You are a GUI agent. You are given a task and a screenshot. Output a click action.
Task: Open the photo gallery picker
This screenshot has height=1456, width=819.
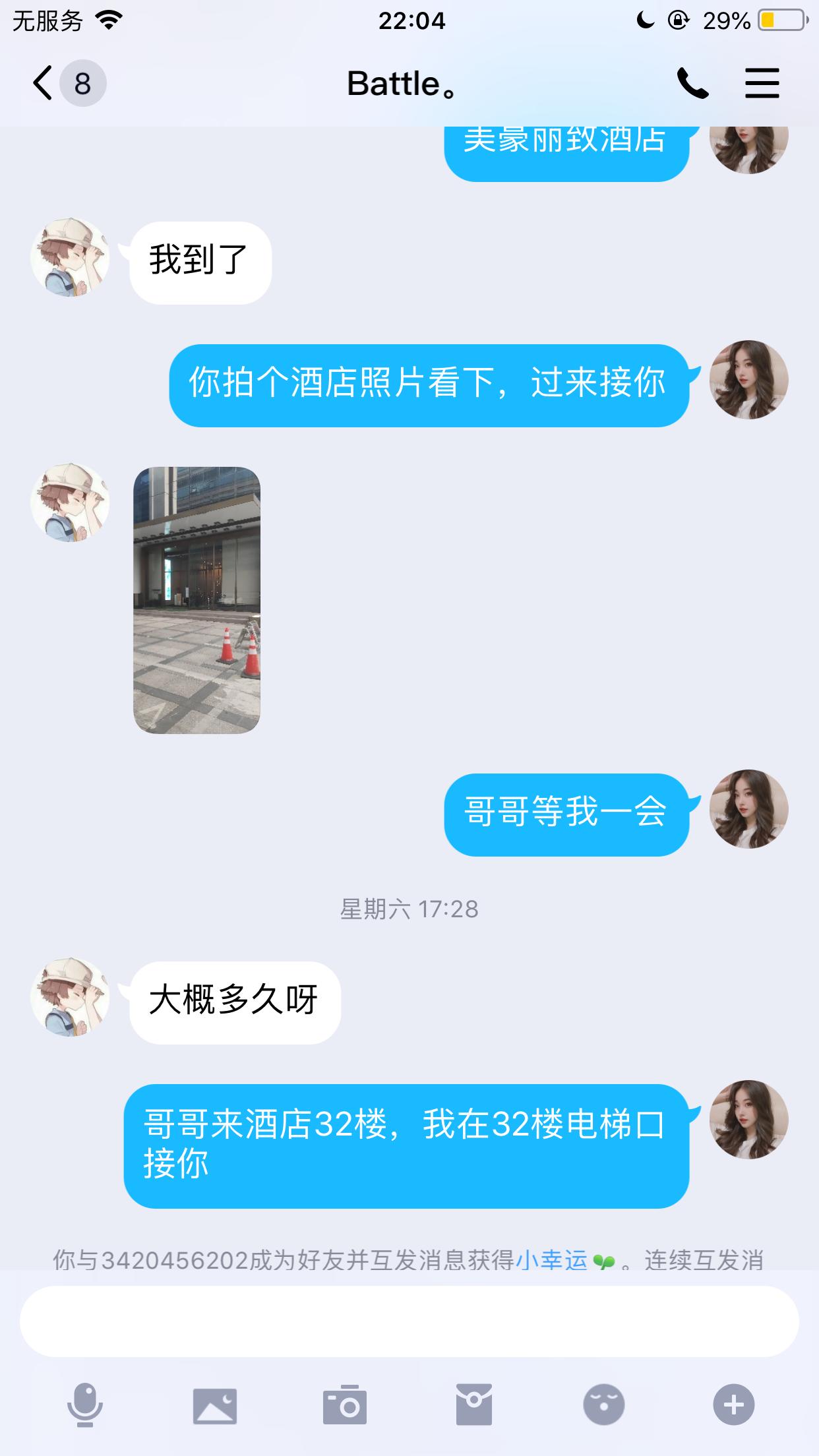pyautogui.click(x=215, y=1405)
